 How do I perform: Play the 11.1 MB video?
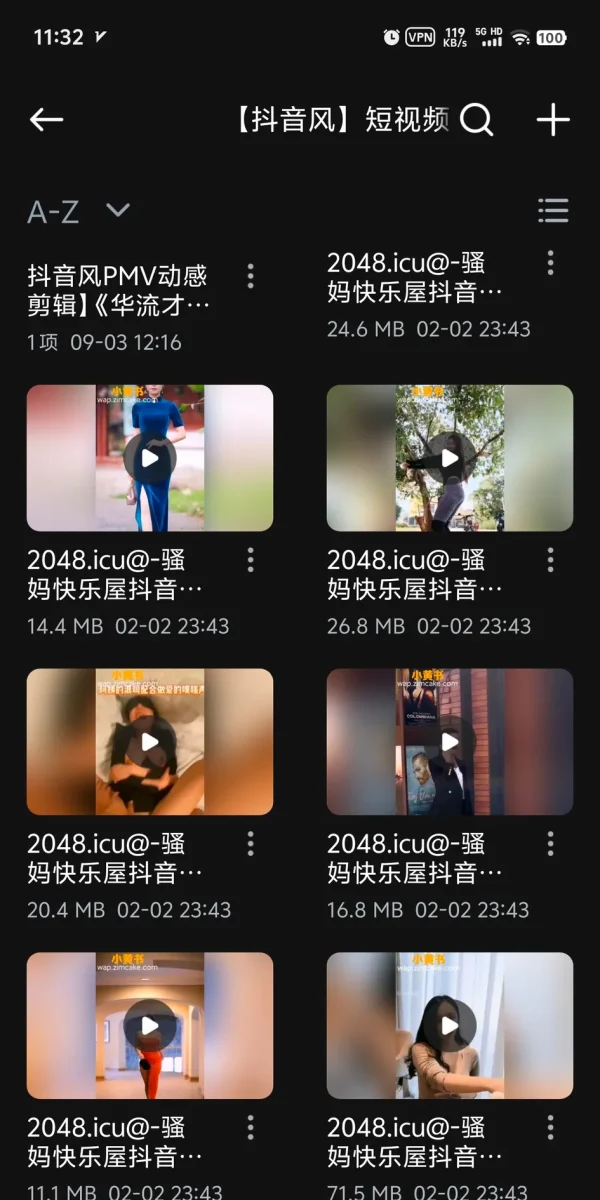pyautogui.click(x=150, y=1026)
